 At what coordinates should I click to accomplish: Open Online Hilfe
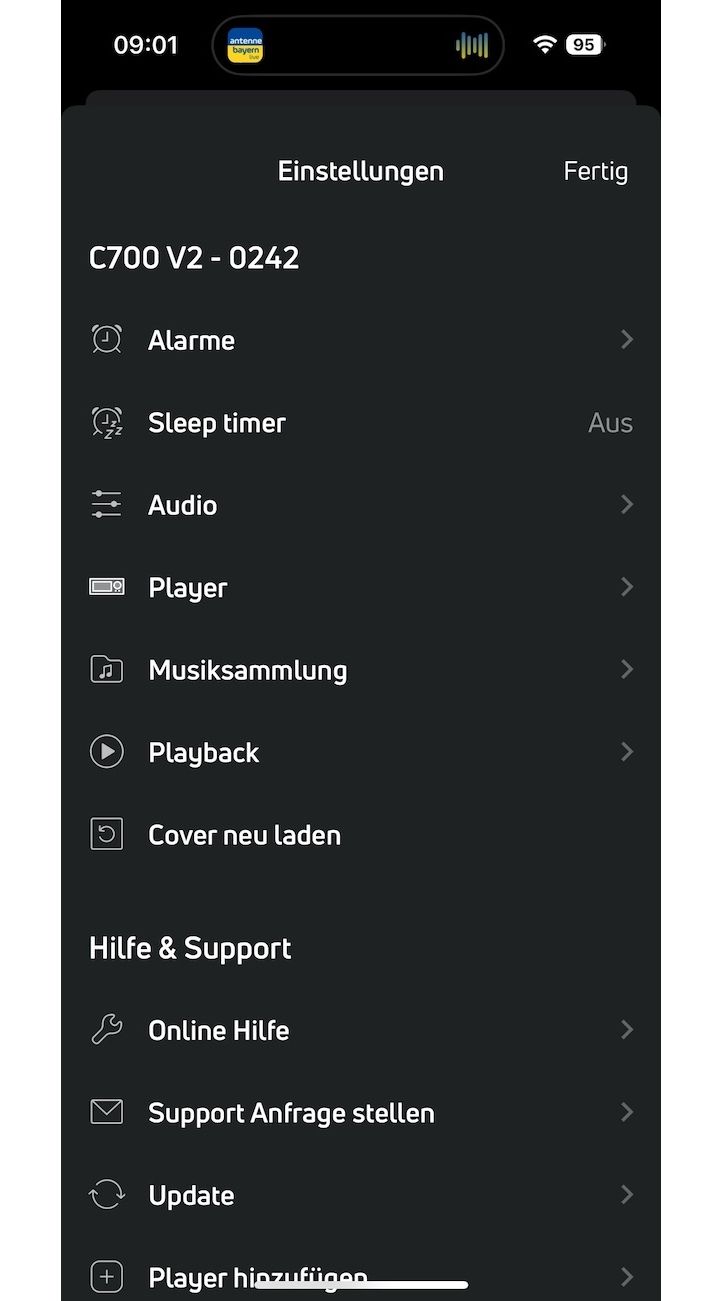pyautogui.click(x=360, y=1030)
